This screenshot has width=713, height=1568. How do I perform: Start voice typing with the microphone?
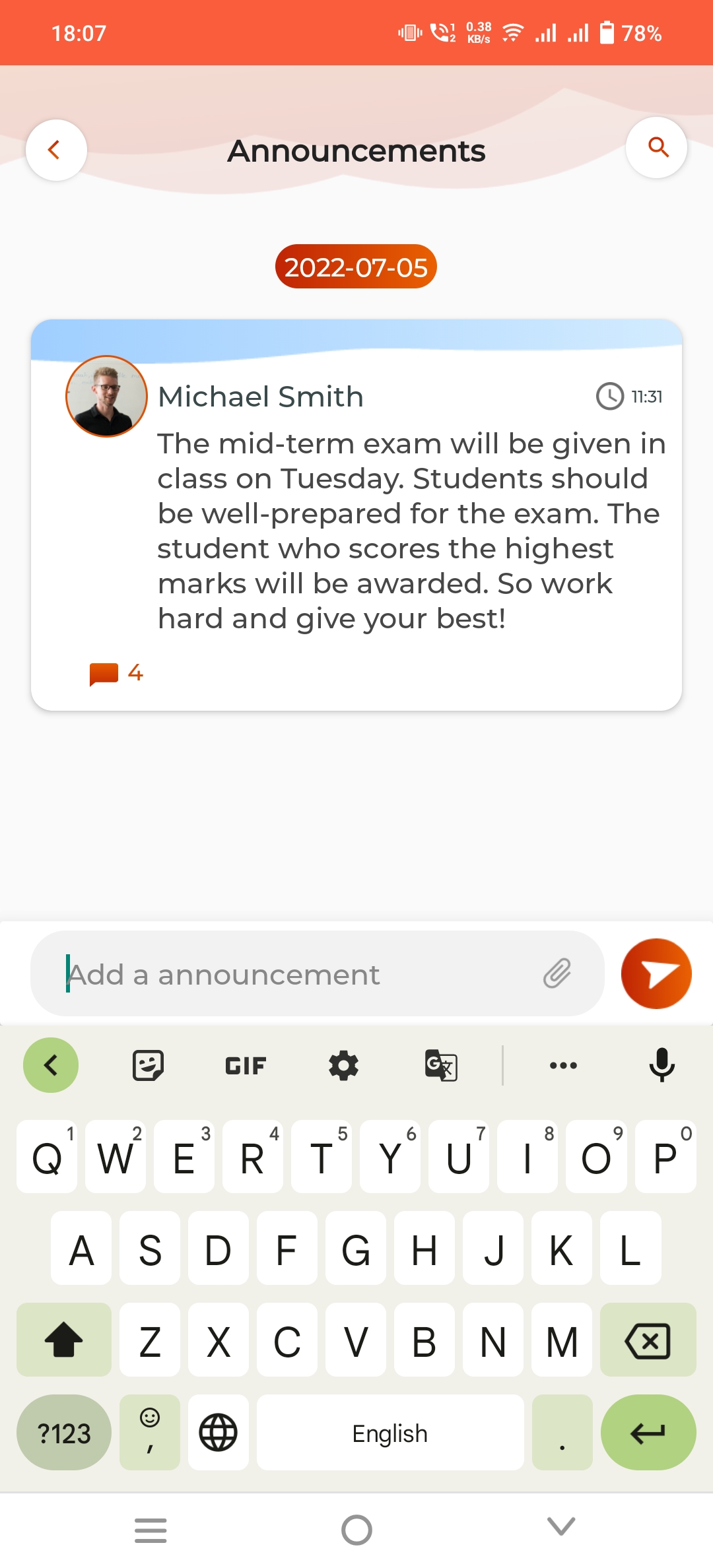(662, 1065)
